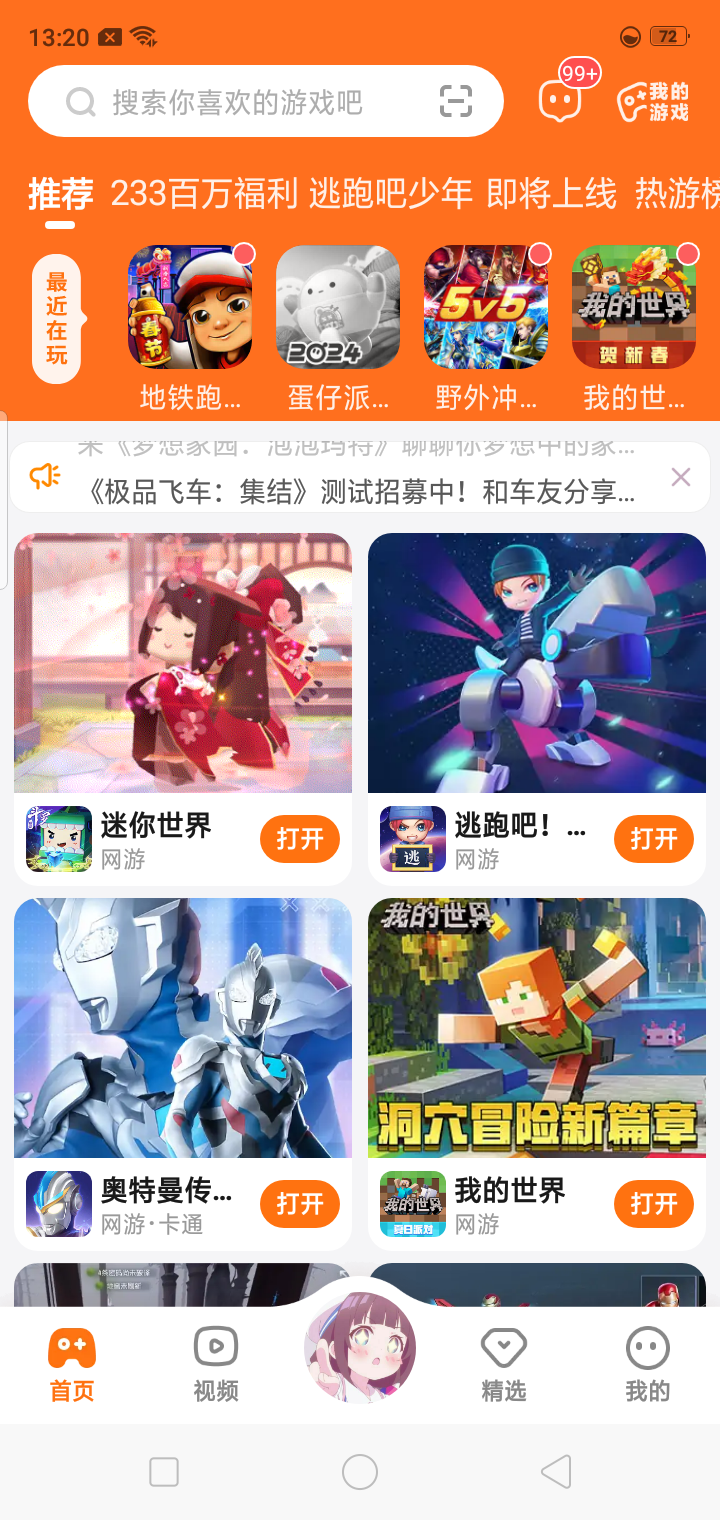Dismiss the announcement banner
The width and height of the screenshot is (720, 1520).
[x=681, y=477]
